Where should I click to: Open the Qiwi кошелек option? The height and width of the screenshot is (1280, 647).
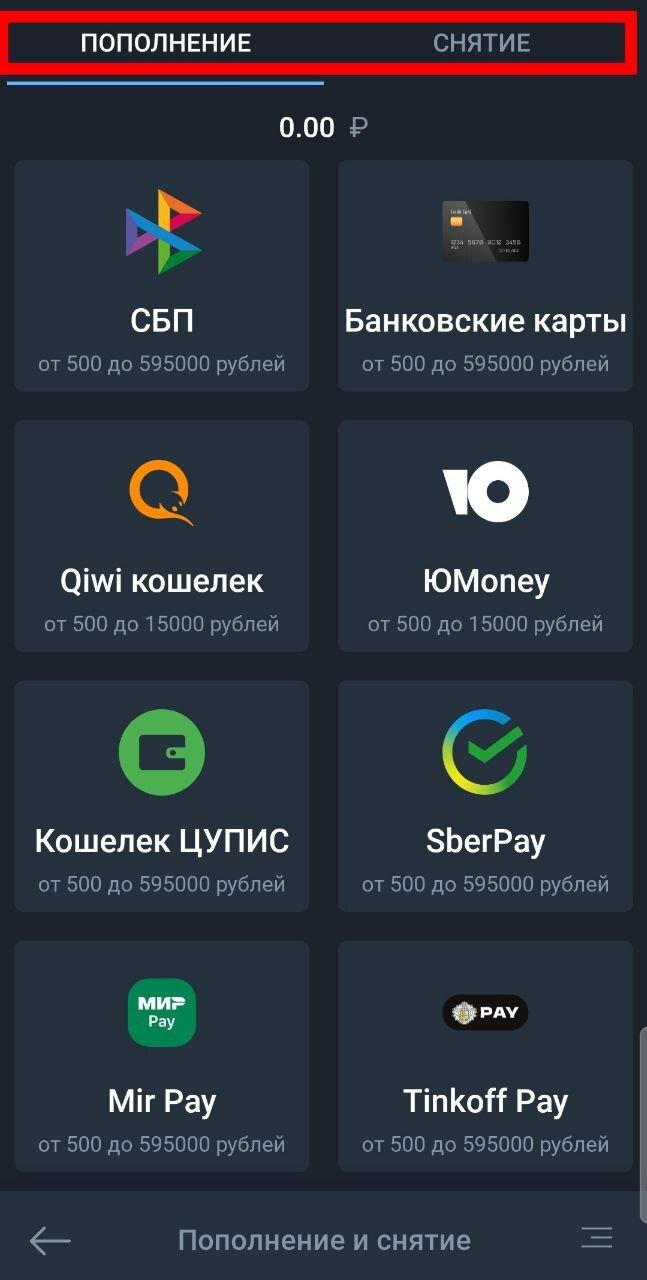[162, 535]
